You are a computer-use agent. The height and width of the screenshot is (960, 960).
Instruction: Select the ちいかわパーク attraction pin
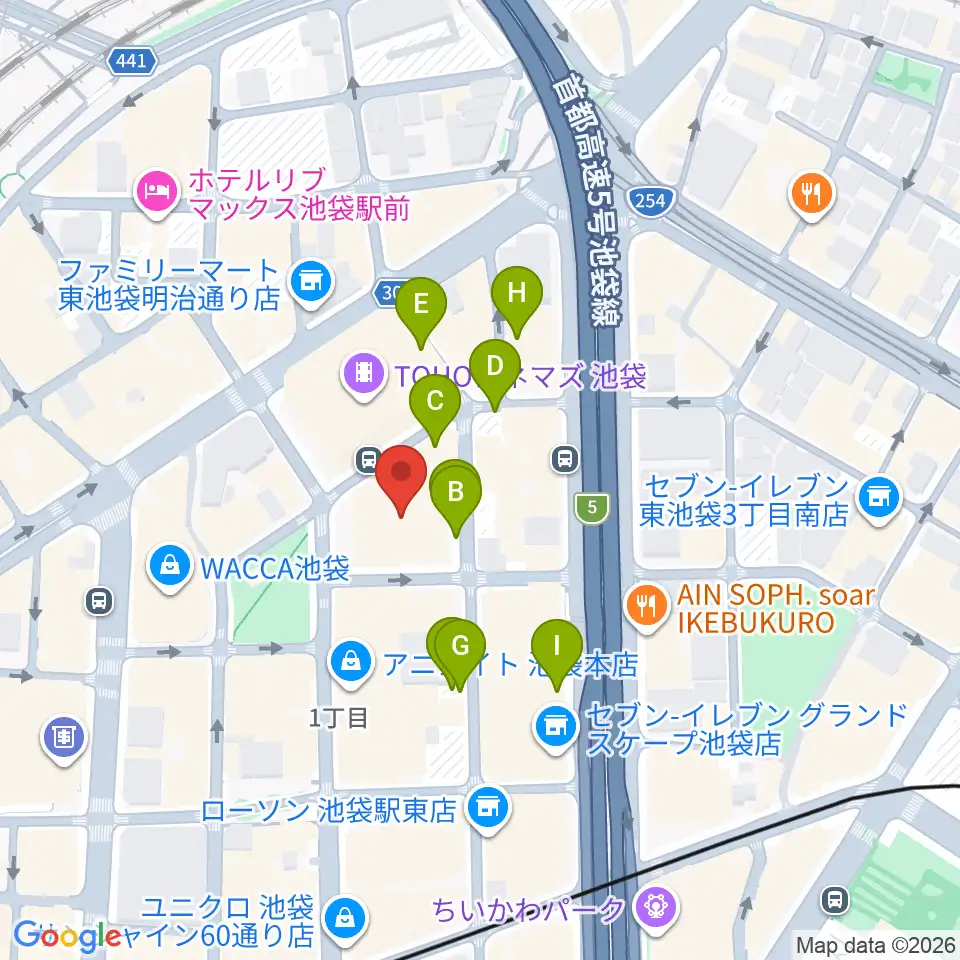656,909
